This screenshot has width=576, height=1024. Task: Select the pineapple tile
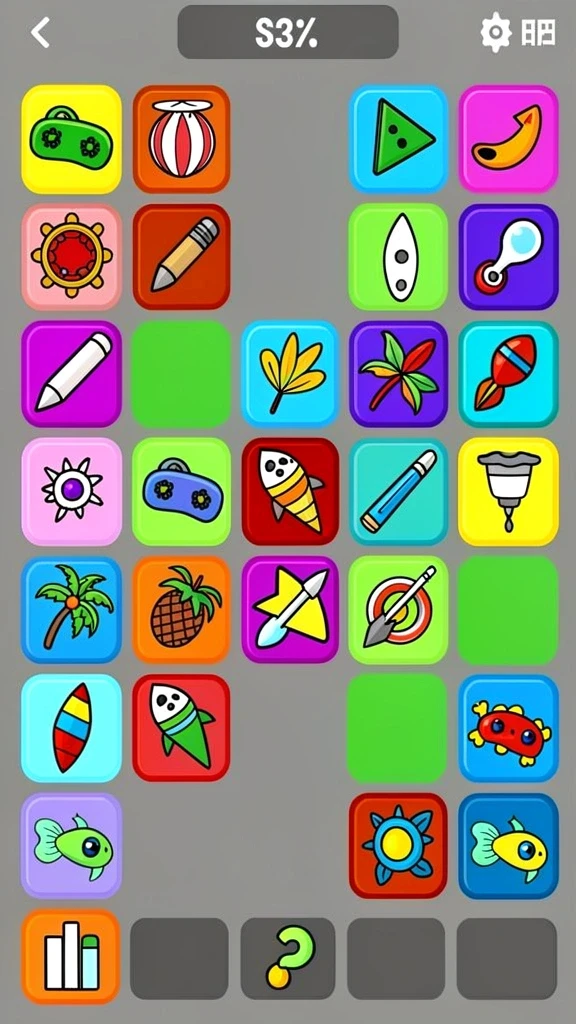tap(182, 609)
